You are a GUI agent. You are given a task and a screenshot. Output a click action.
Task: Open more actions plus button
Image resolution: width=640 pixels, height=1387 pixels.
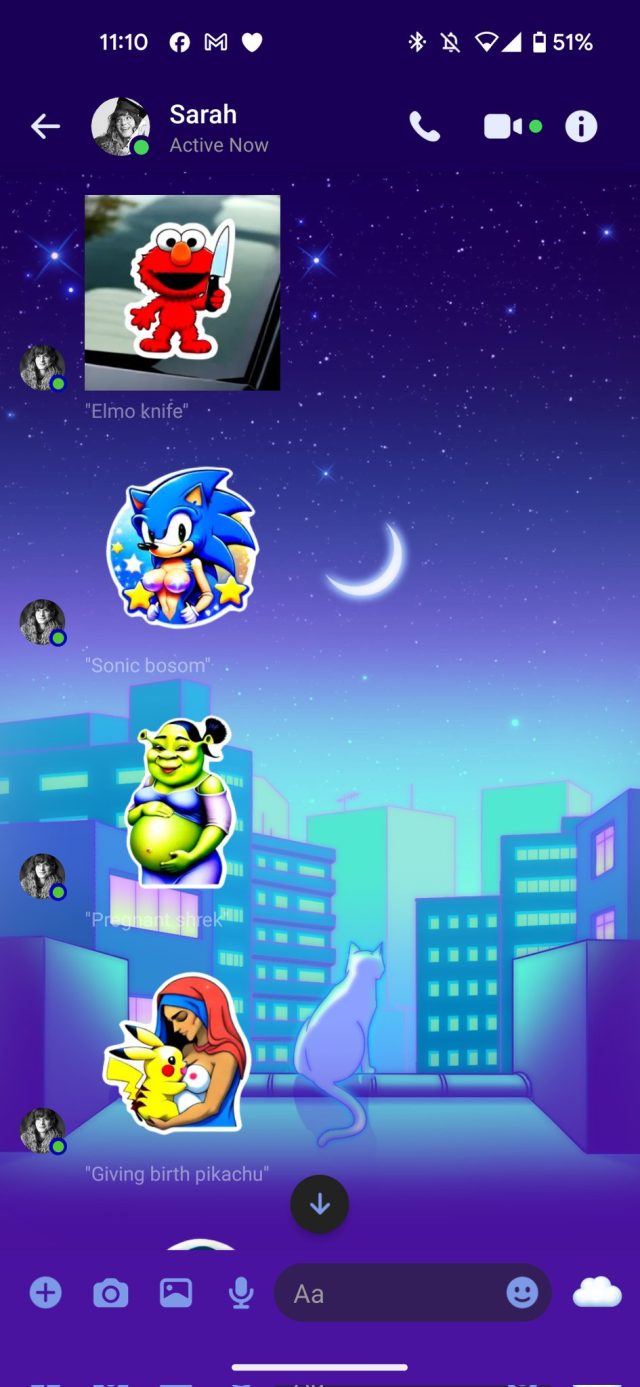(x=45, y=1293)
